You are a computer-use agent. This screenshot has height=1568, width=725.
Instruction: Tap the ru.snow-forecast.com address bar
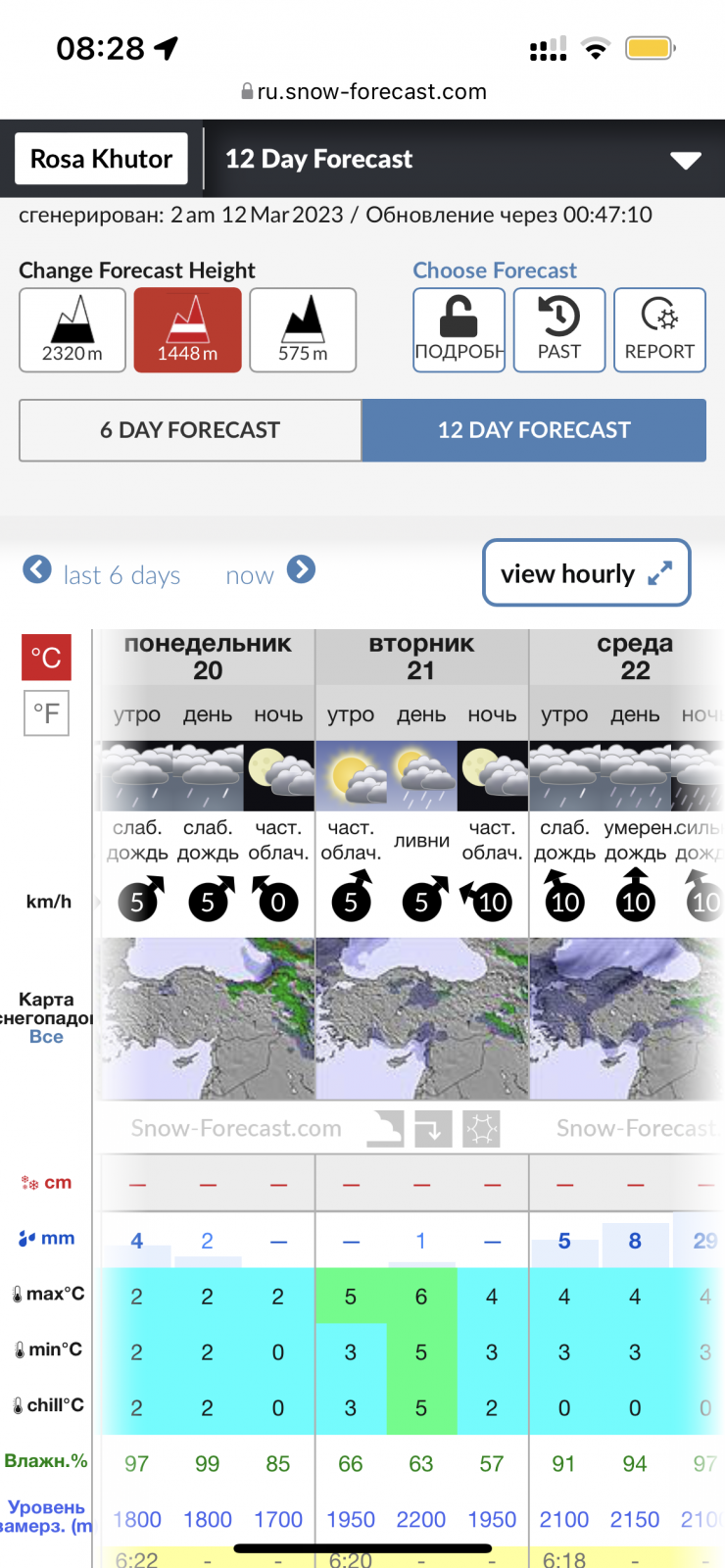click(362, 91)
